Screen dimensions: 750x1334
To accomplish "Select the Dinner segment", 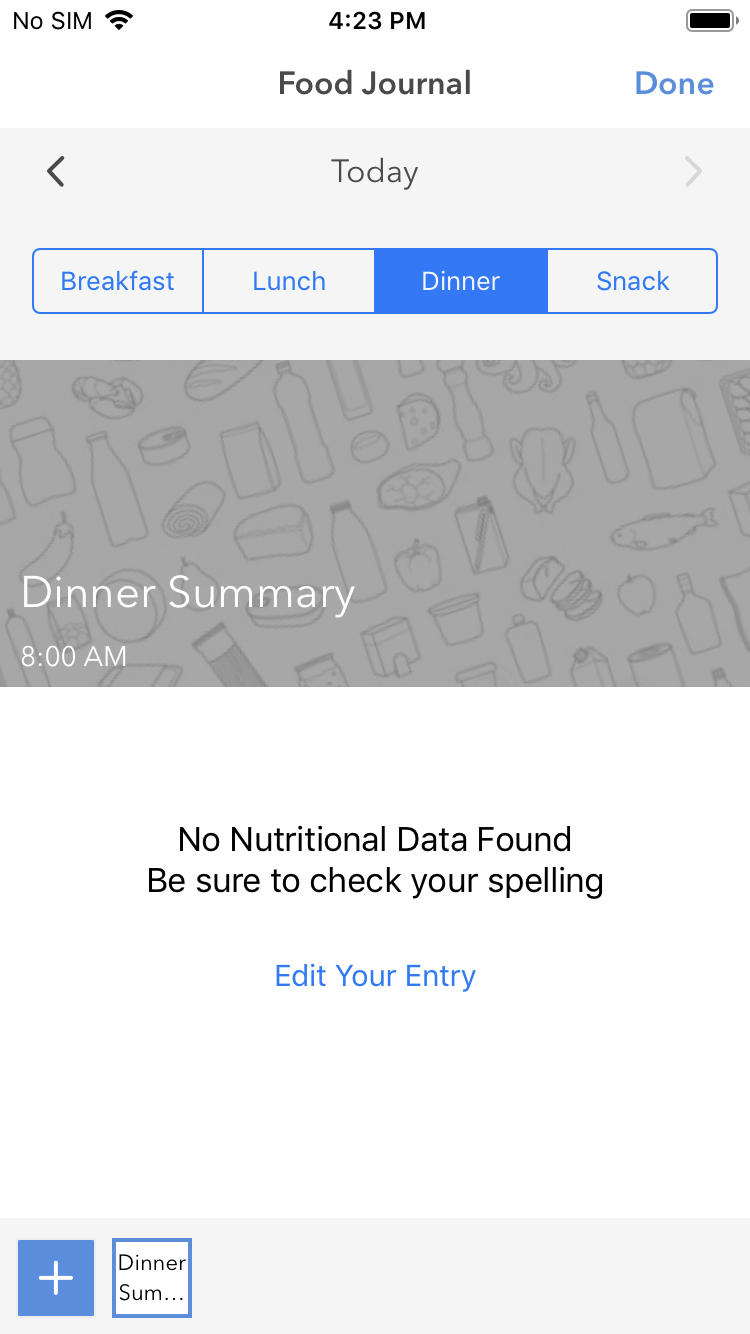I will (x=461, y=281).
